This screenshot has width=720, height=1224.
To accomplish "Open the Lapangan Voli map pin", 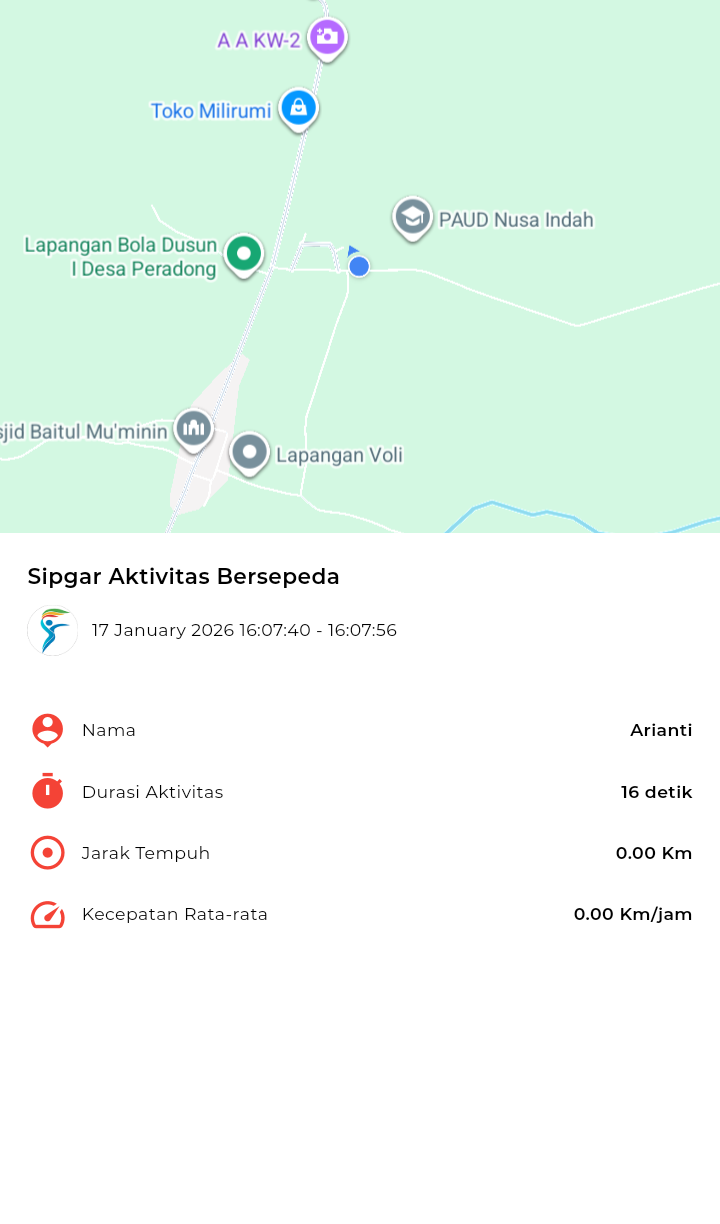I will pos(249,452).
